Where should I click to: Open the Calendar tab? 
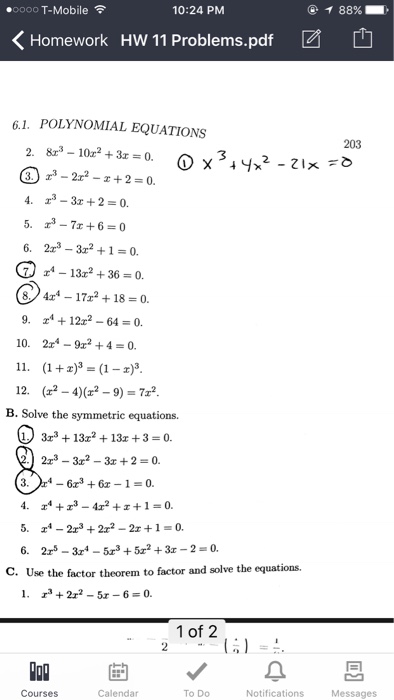coord(118,679)
